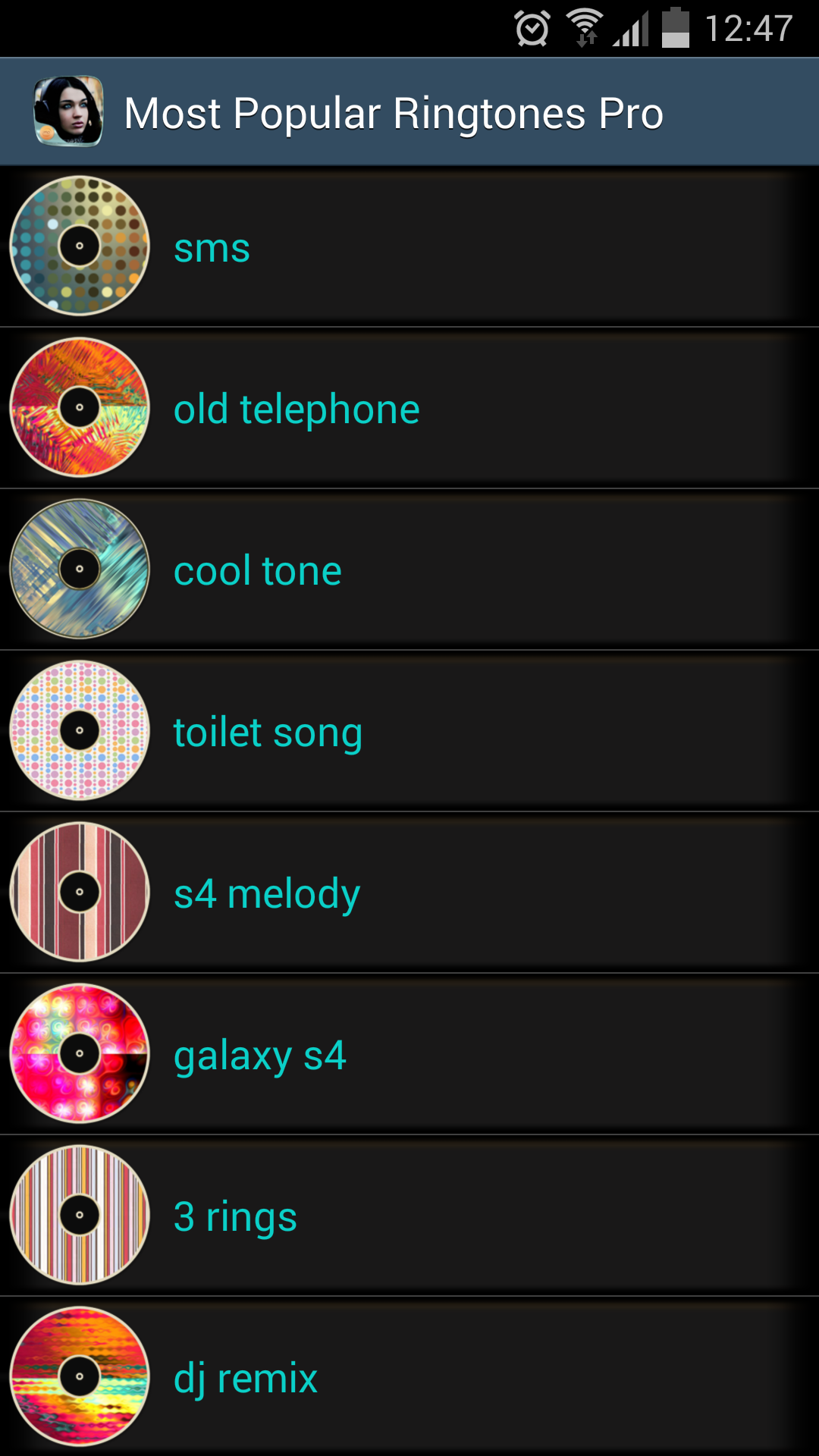Open the 3 rings ringtone entry
819x1456 pixels.
coord(234,1216)
